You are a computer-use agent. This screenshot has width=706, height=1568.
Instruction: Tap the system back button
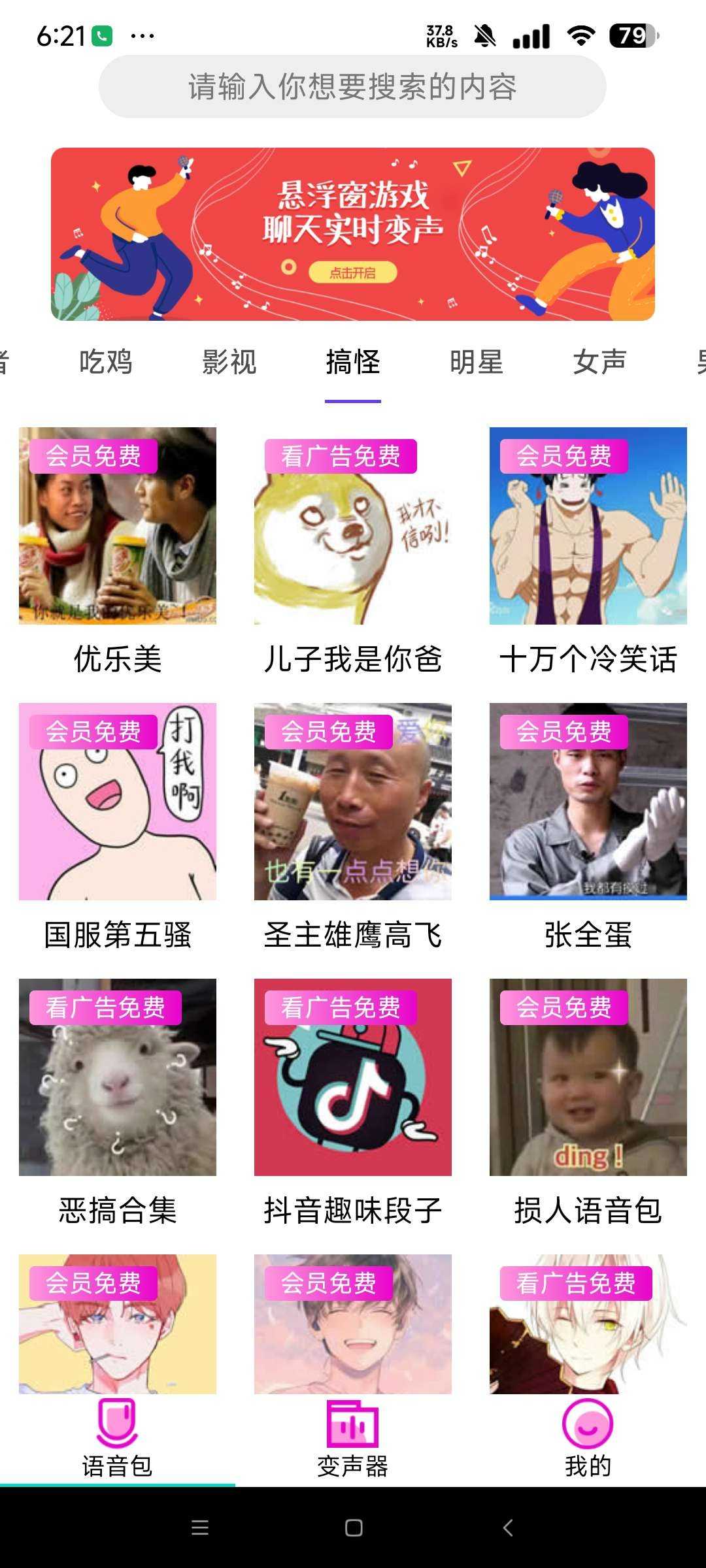[x=508, y=1527]
